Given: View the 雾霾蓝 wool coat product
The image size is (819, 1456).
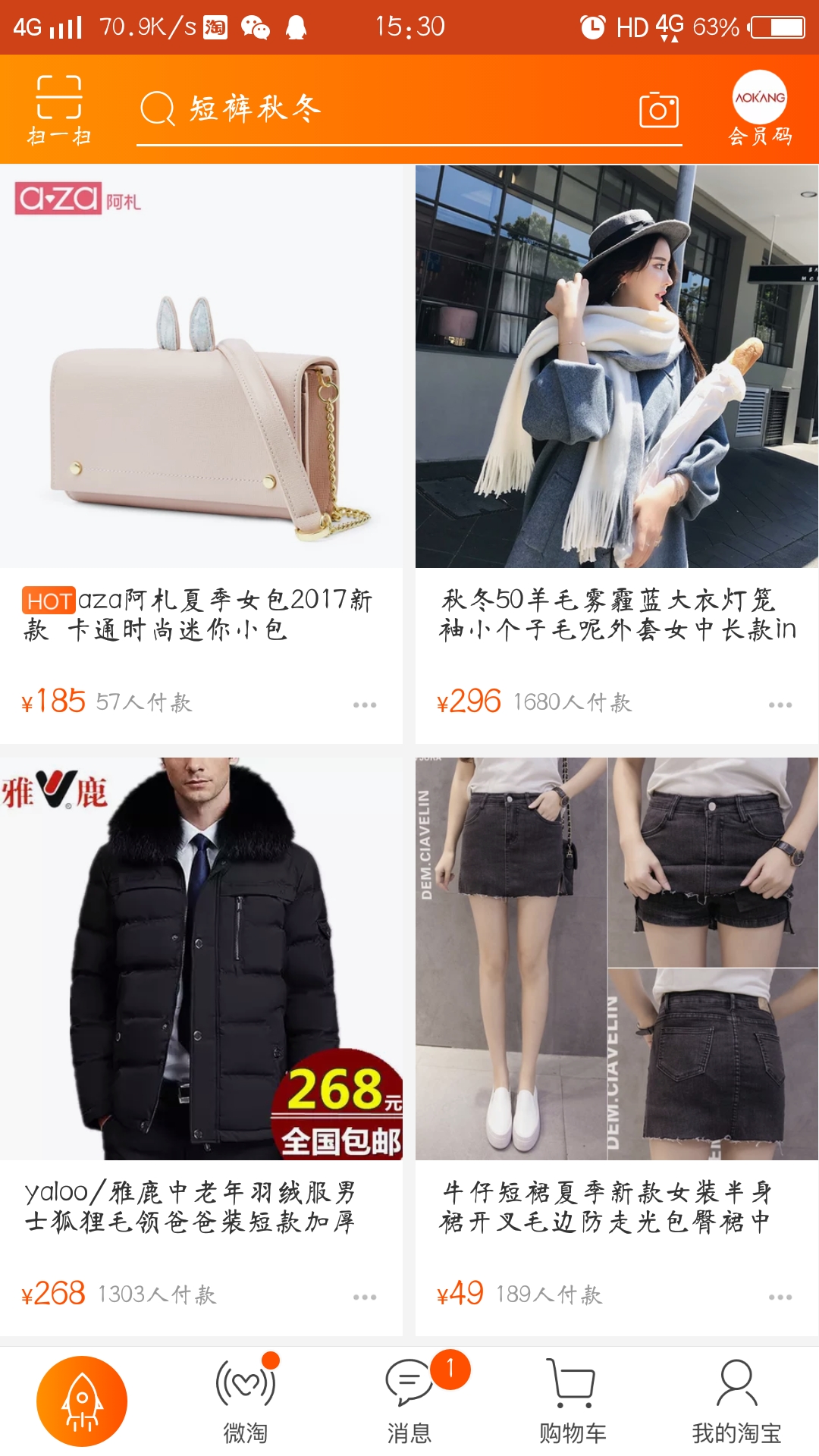Looking at the screenshot, I should click(x=617, y=368).
